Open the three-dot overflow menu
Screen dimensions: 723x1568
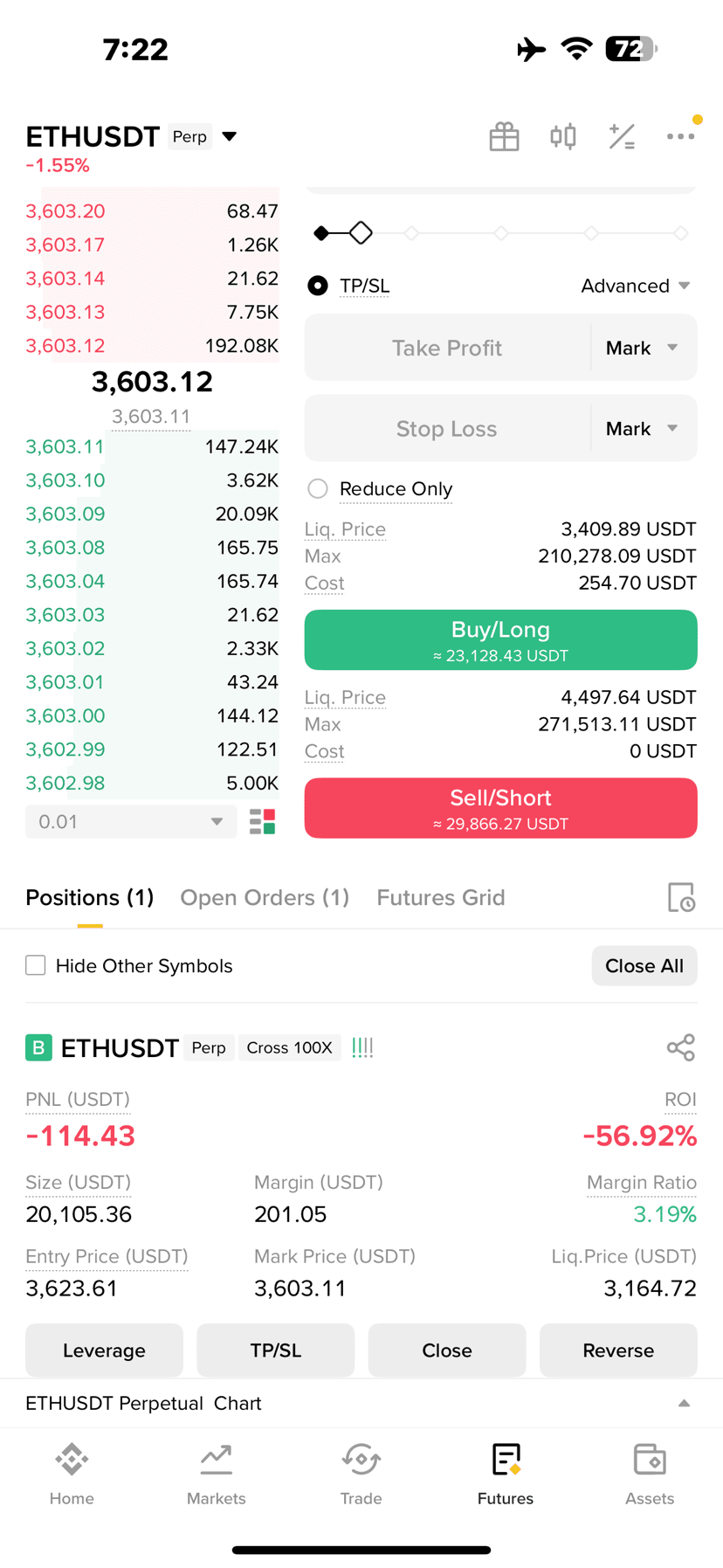point(680,136)
